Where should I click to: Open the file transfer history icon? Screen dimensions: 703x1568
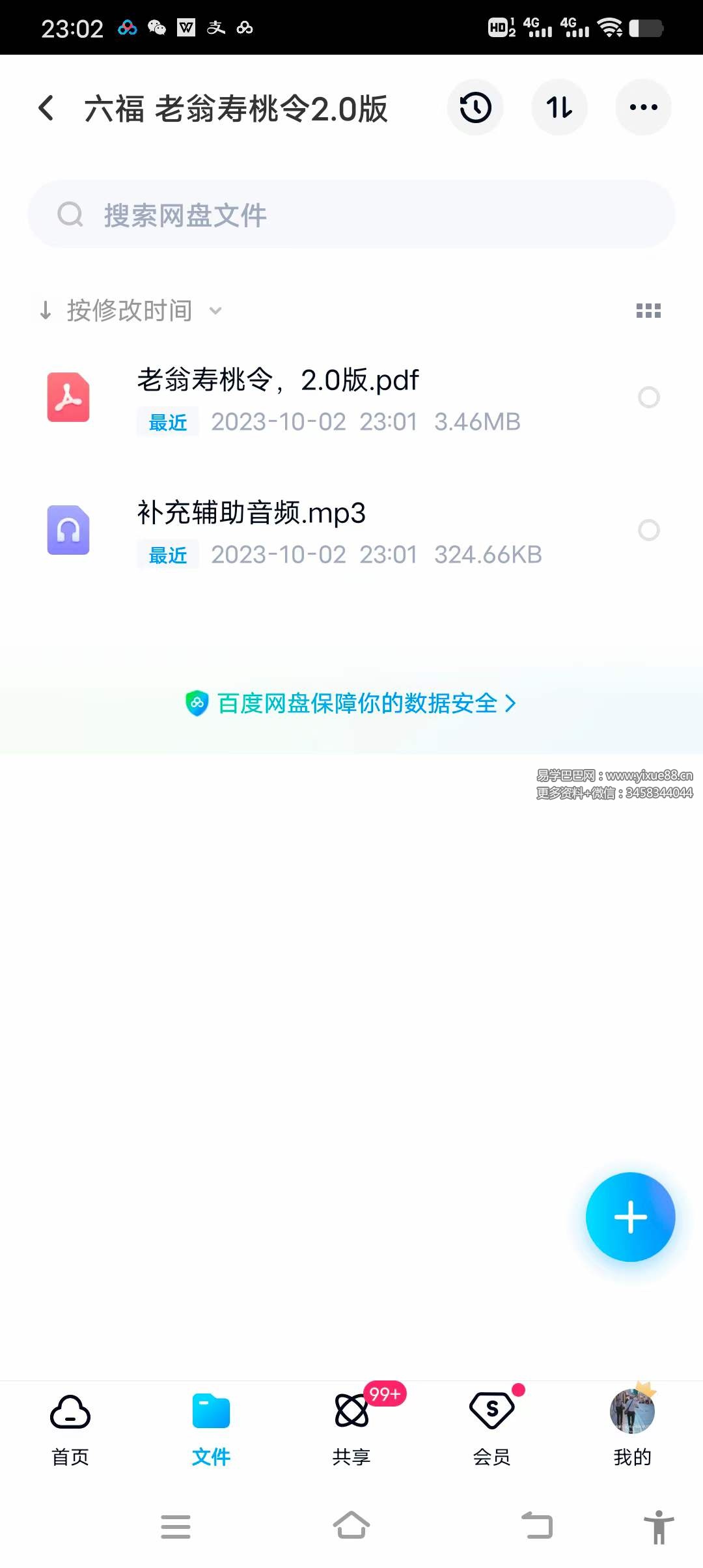475,107
